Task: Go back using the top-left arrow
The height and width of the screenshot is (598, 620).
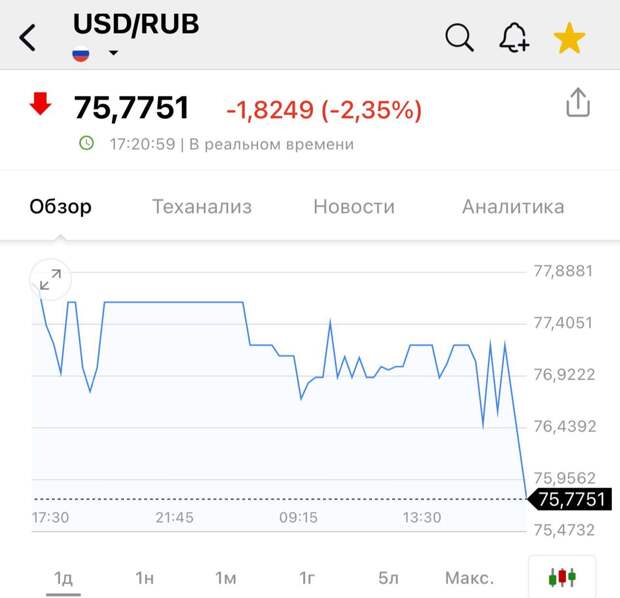Action: pos(28,38)
